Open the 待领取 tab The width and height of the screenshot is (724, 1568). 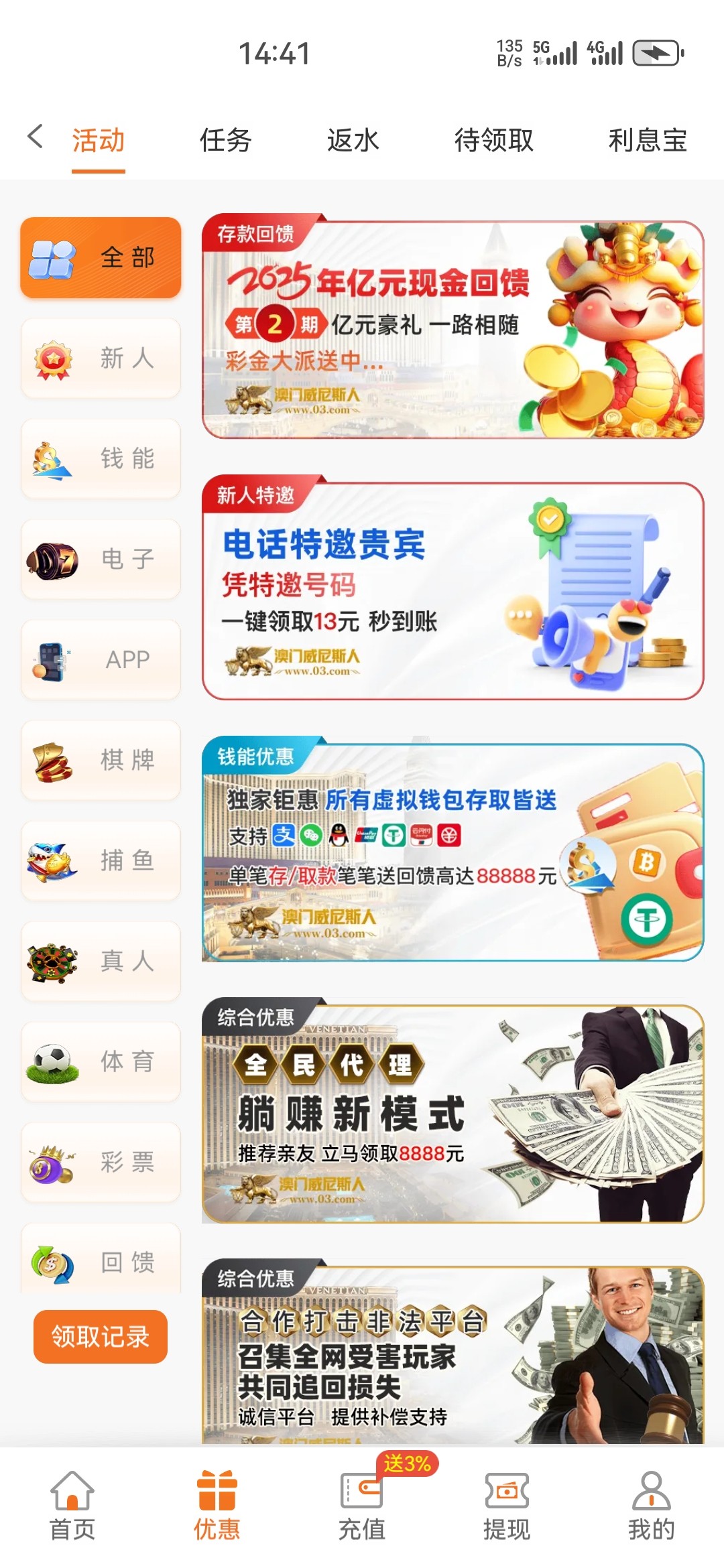(x=493, y=141)
